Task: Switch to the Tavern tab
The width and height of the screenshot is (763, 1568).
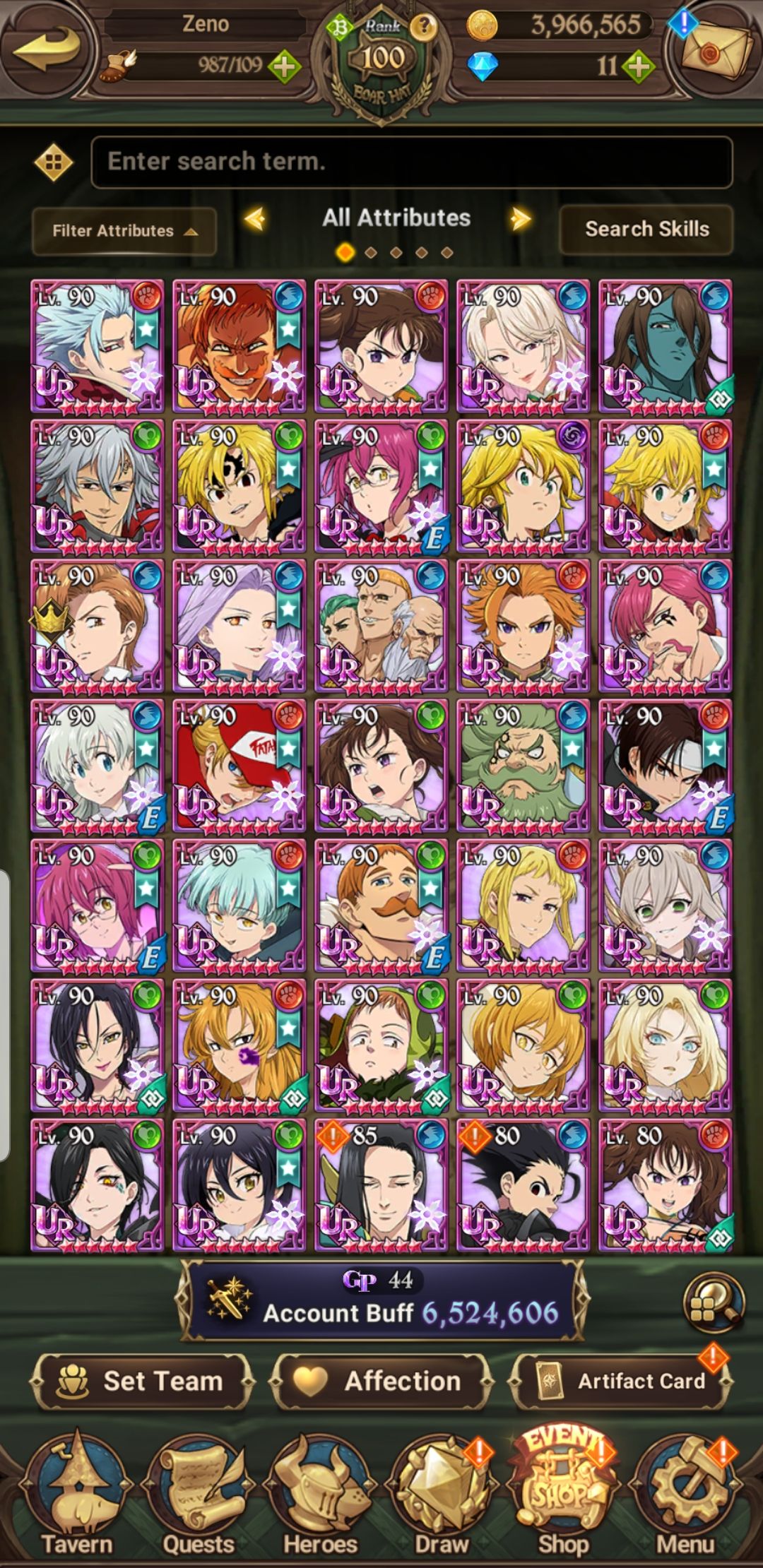Action: pyautogui.click(x=77, y=1497)
